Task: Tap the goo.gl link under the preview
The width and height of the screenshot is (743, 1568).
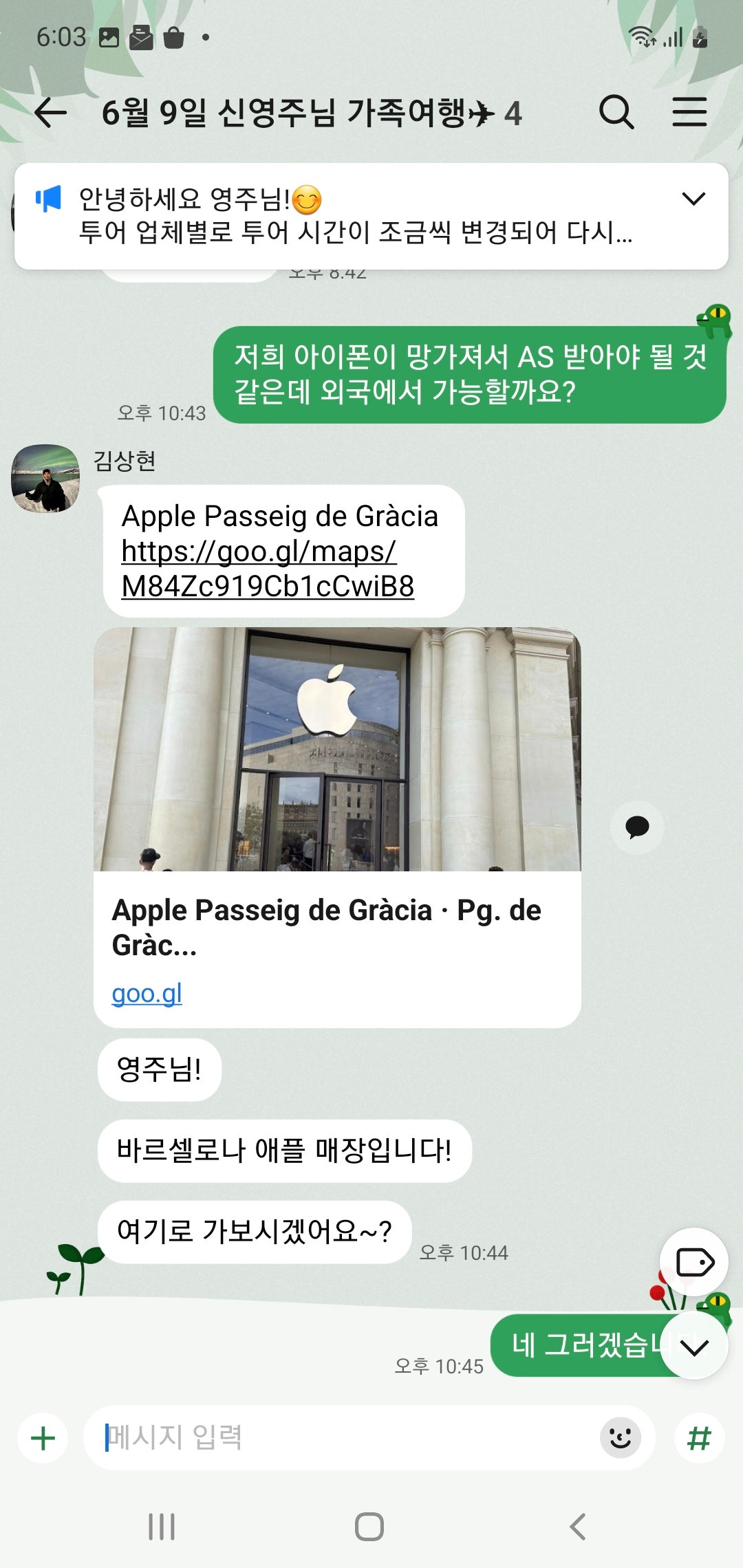Action: tap(147, 993)
